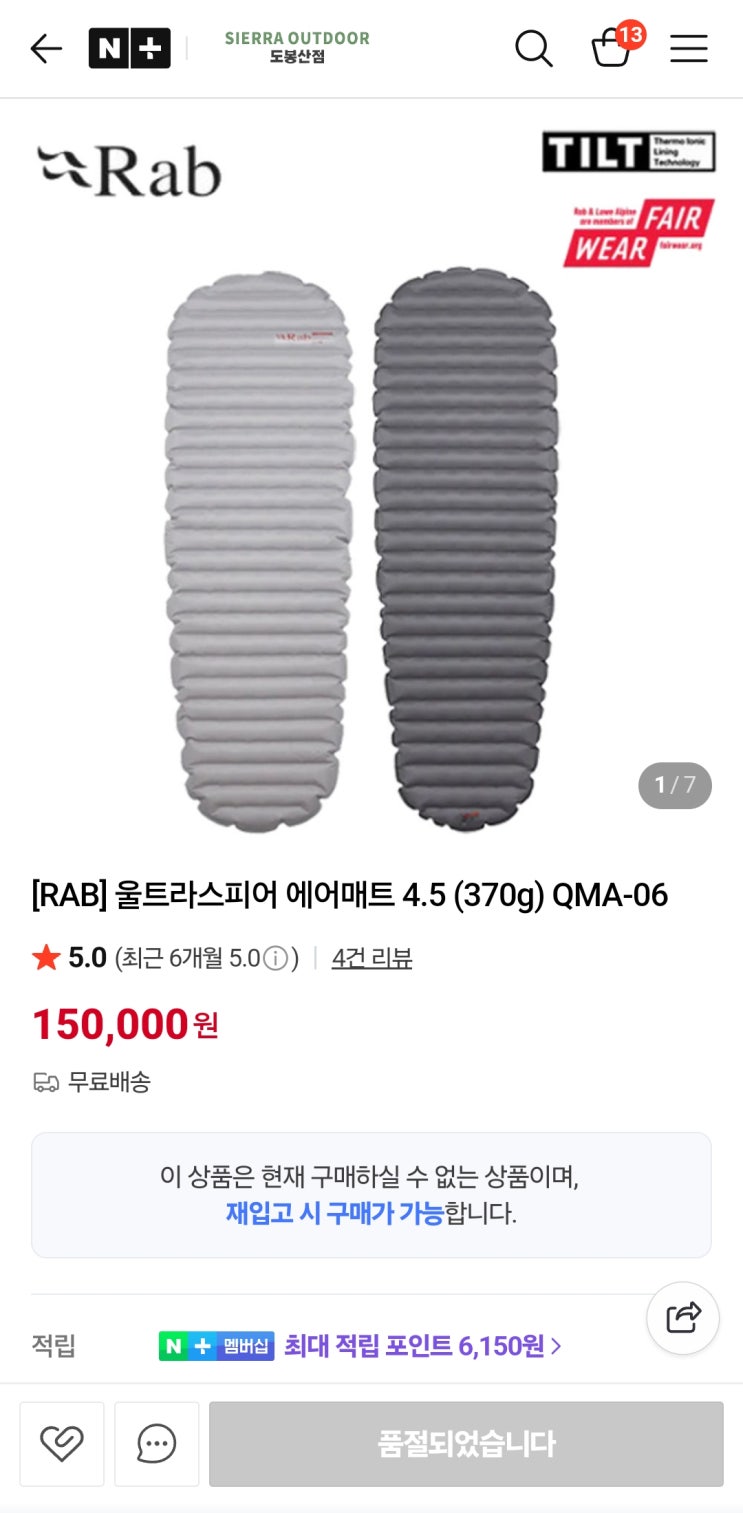The height and width of the screenshot is (1513, 743).
Task: Open the search icon
Action: [534, 48]
